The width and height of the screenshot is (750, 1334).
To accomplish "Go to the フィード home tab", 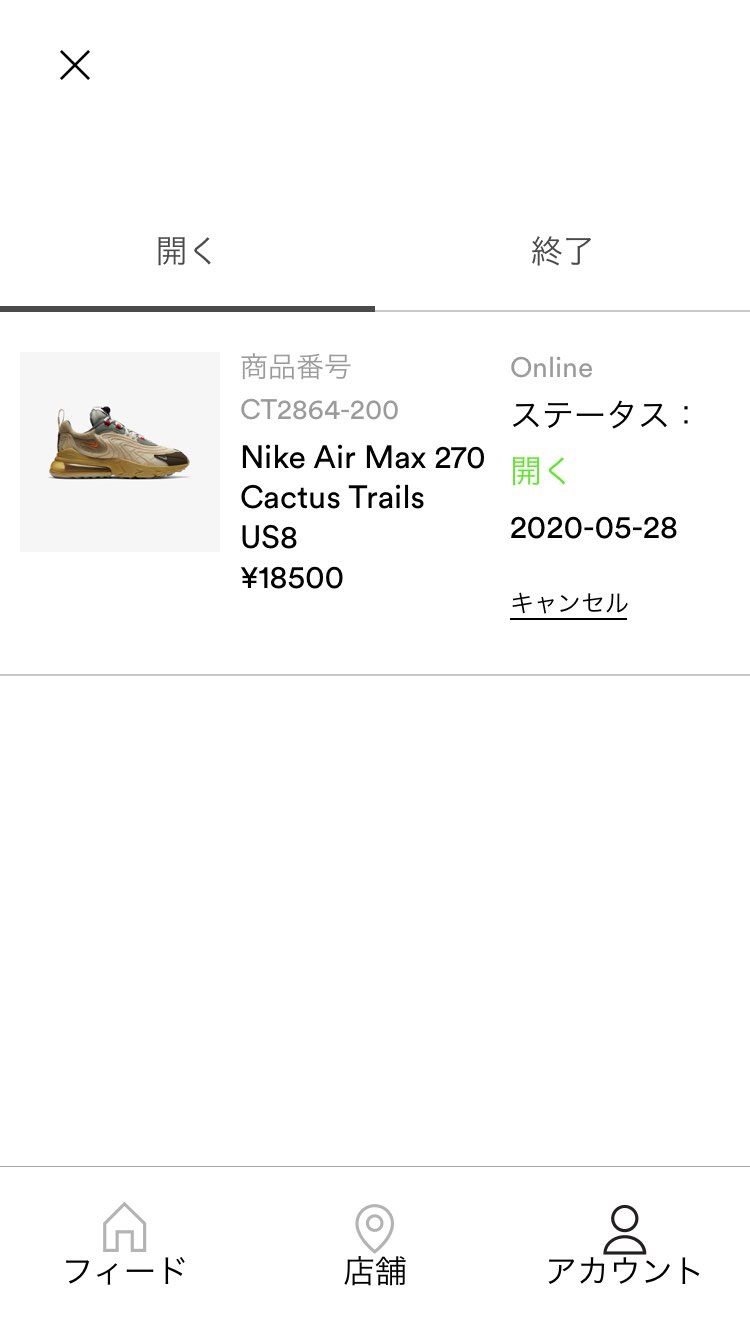I will tap(125, 1245).
